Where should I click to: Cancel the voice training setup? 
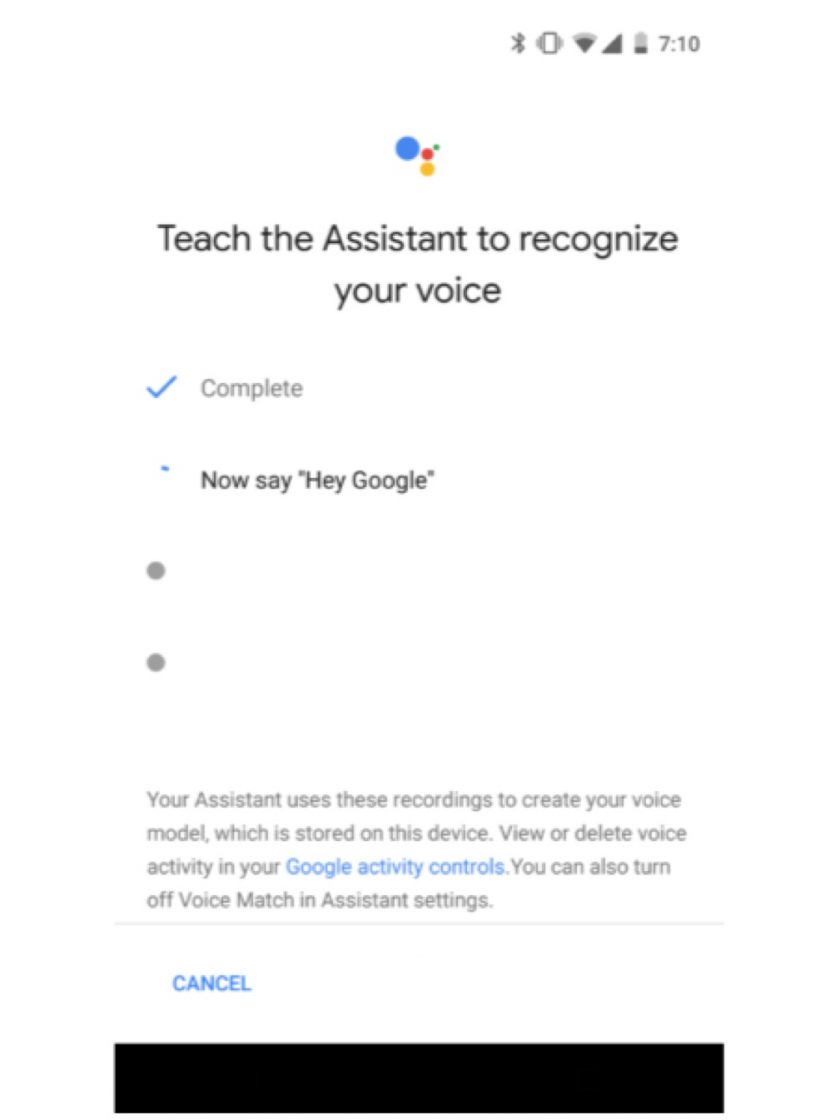pyautogui.click(x=211, y=983)
